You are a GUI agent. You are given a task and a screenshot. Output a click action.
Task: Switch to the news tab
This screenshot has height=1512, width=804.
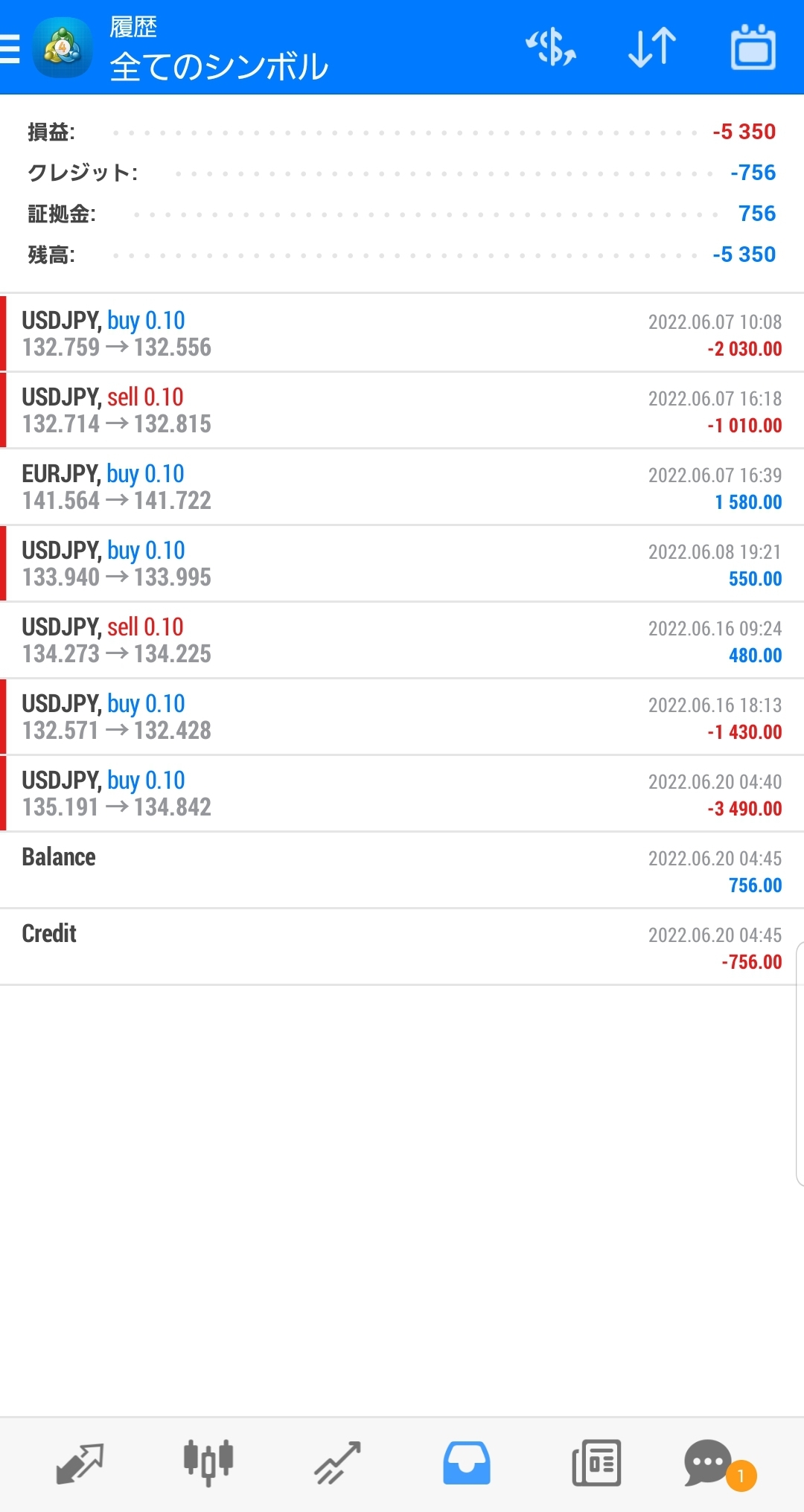pyautogui.click(x=596, y=1464)
